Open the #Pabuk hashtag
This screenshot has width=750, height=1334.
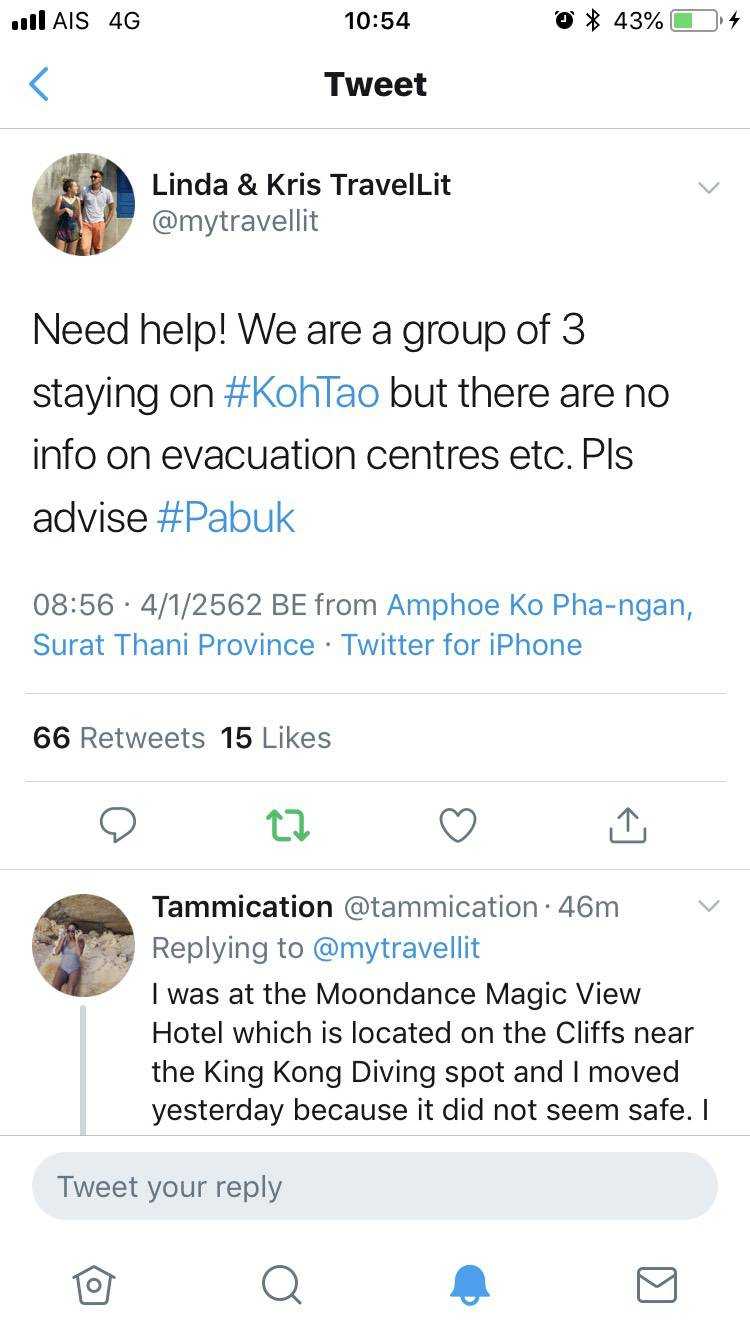(226, 517)
